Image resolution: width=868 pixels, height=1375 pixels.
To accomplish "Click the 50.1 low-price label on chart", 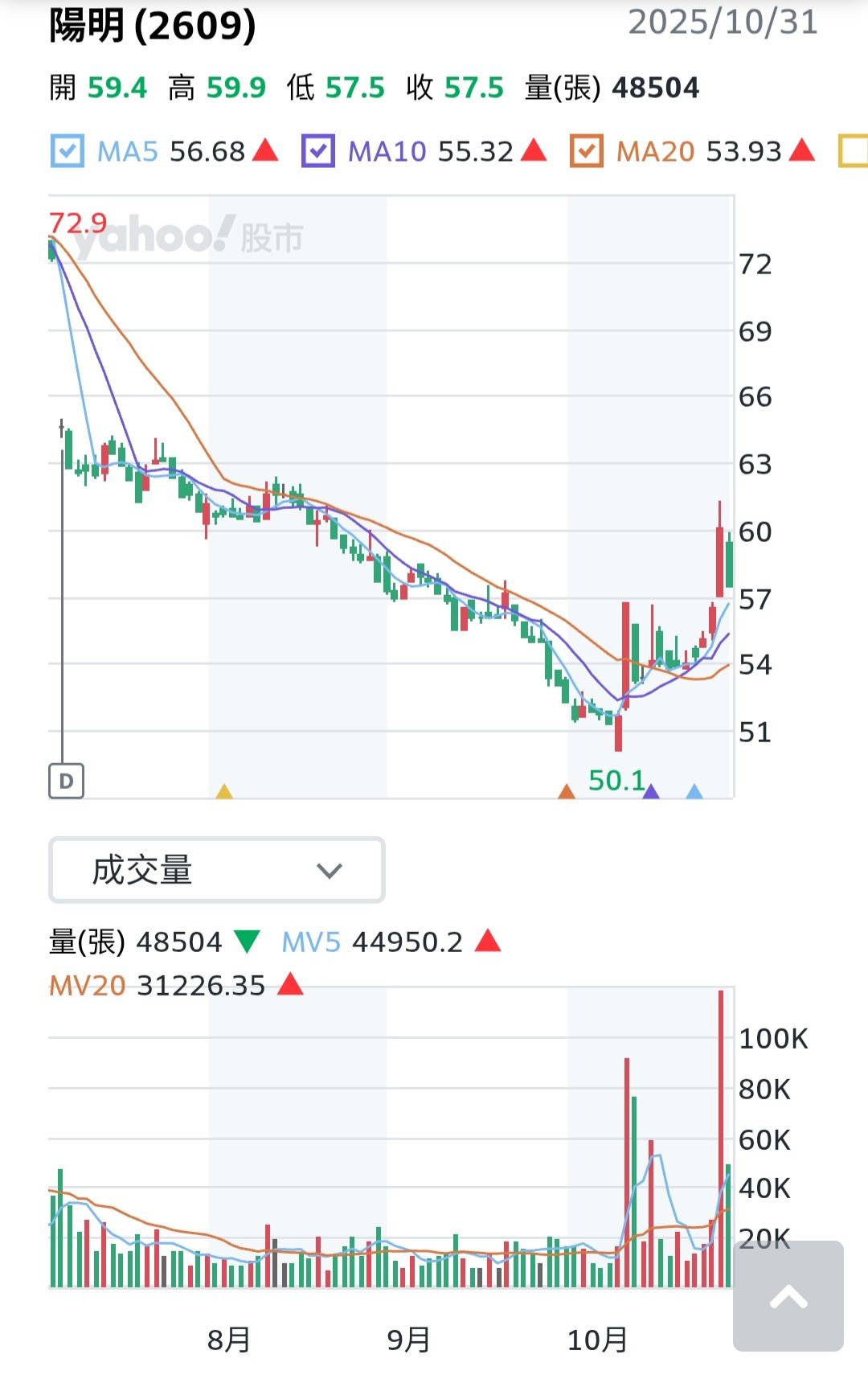I will click(x=616, y=780).
